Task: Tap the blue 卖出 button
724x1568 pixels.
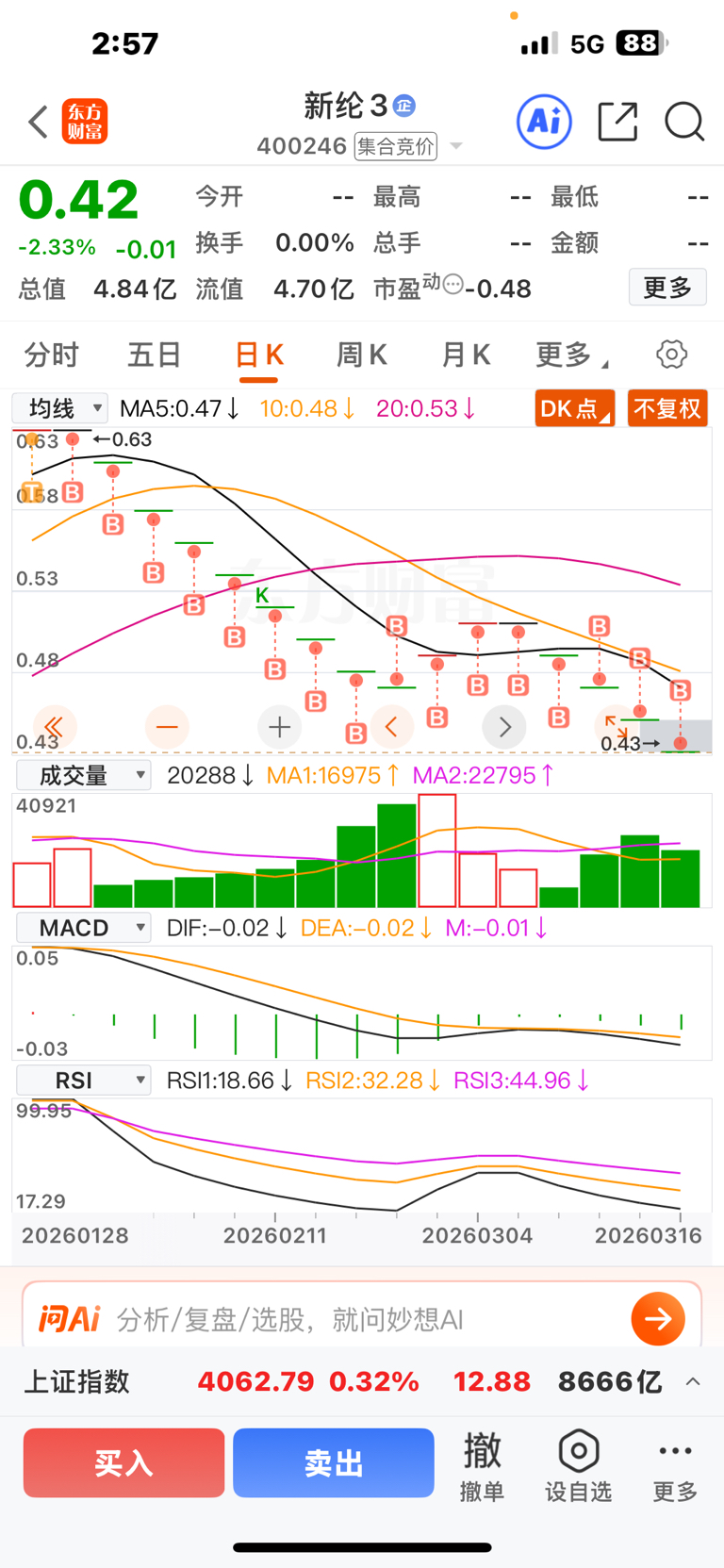Action: (333, 1462)
